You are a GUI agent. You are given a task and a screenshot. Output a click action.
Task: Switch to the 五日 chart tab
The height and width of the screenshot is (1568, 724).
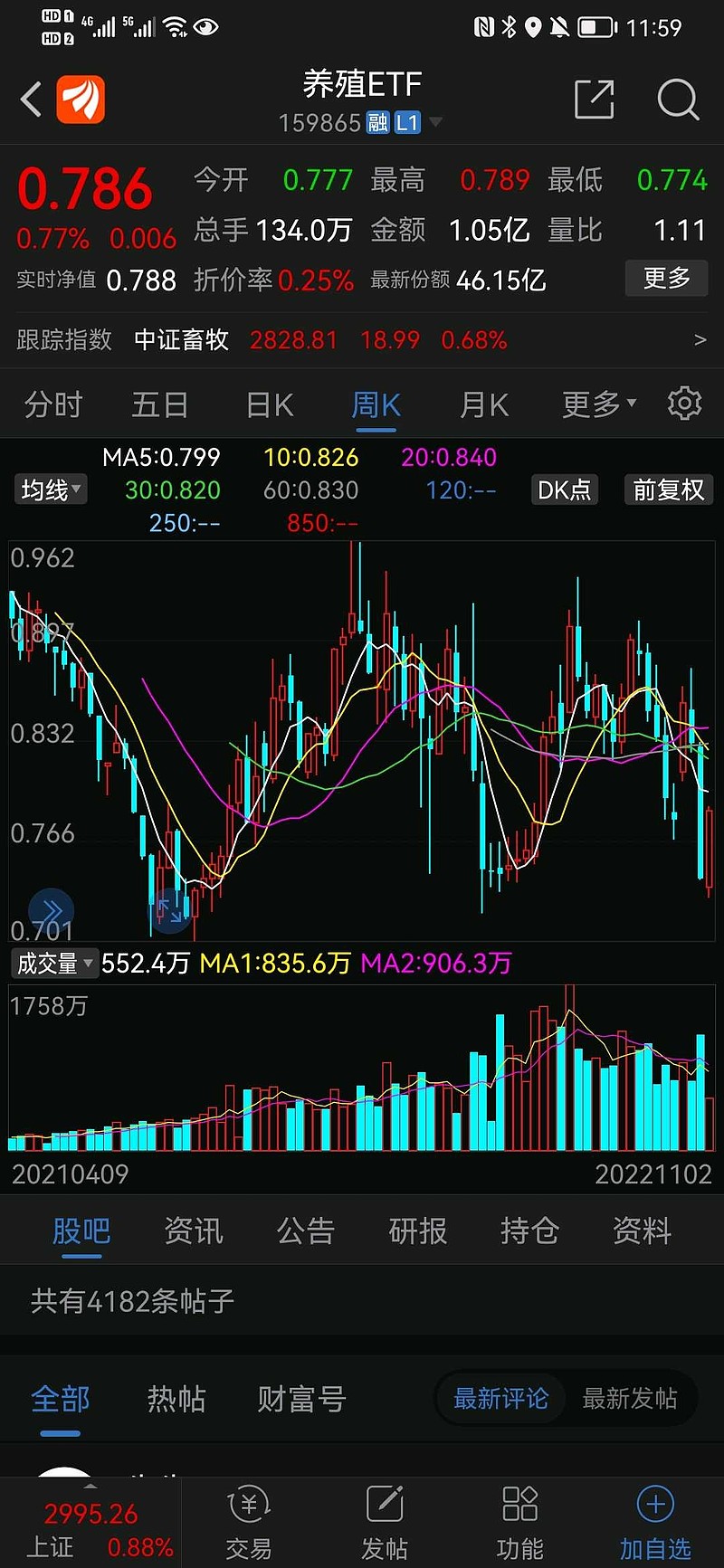click(x=160, y=404)
